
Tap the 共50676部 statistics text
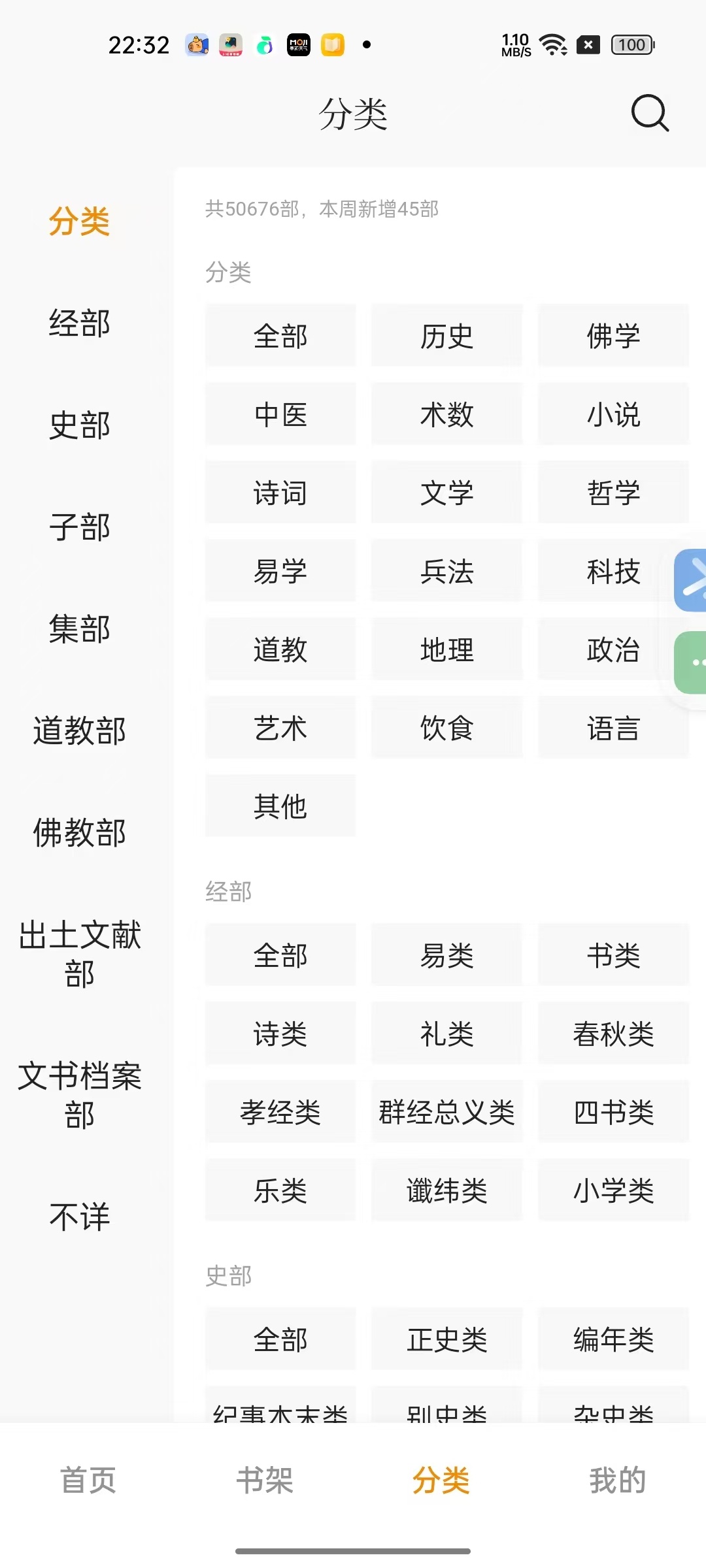[x=322, y=210]
